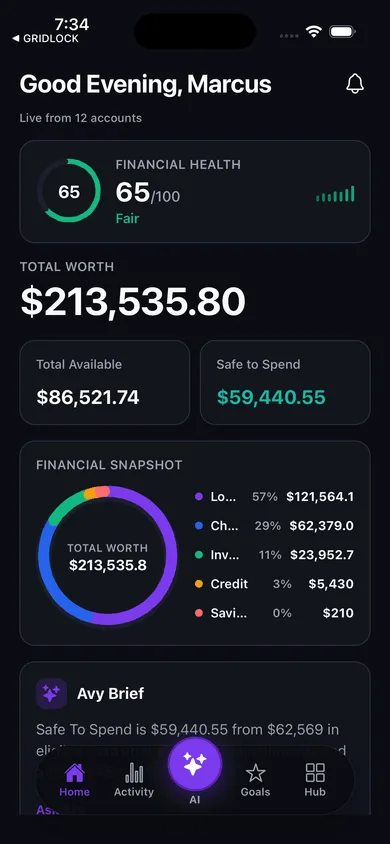
Task: Return to the Gridlock app
Action: [45, 39]
